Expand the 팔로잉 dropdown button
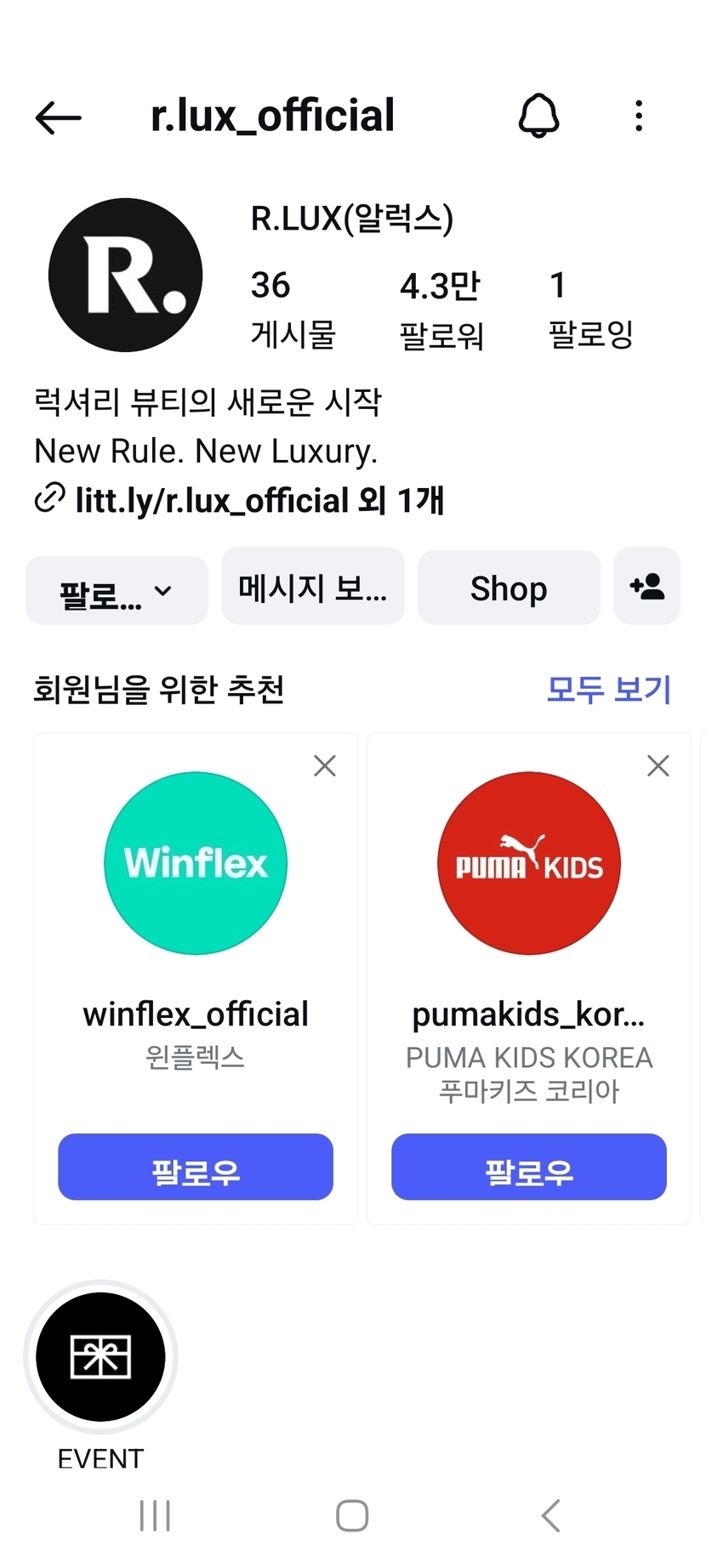The height and width of the screenshot is (1568, 706). 117,590
